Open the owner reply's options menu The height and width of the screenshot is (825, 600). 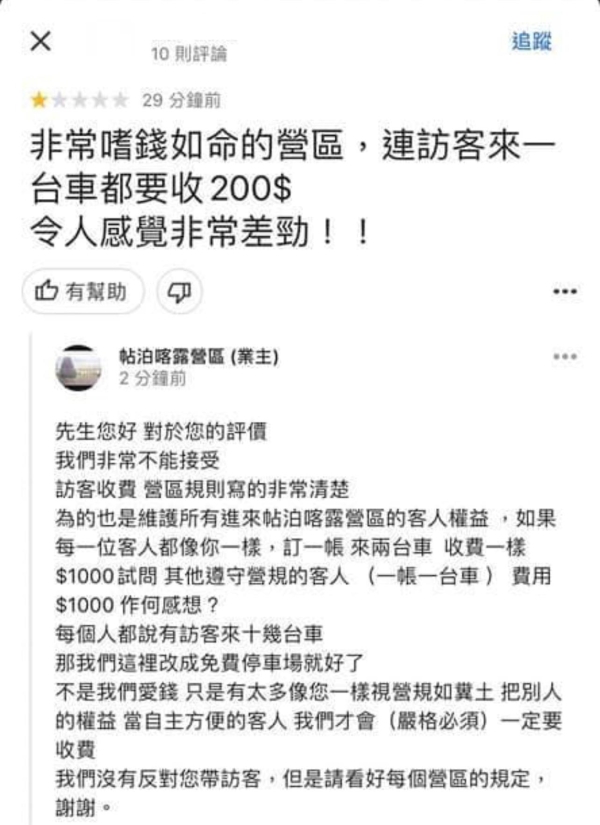(565, 356)
